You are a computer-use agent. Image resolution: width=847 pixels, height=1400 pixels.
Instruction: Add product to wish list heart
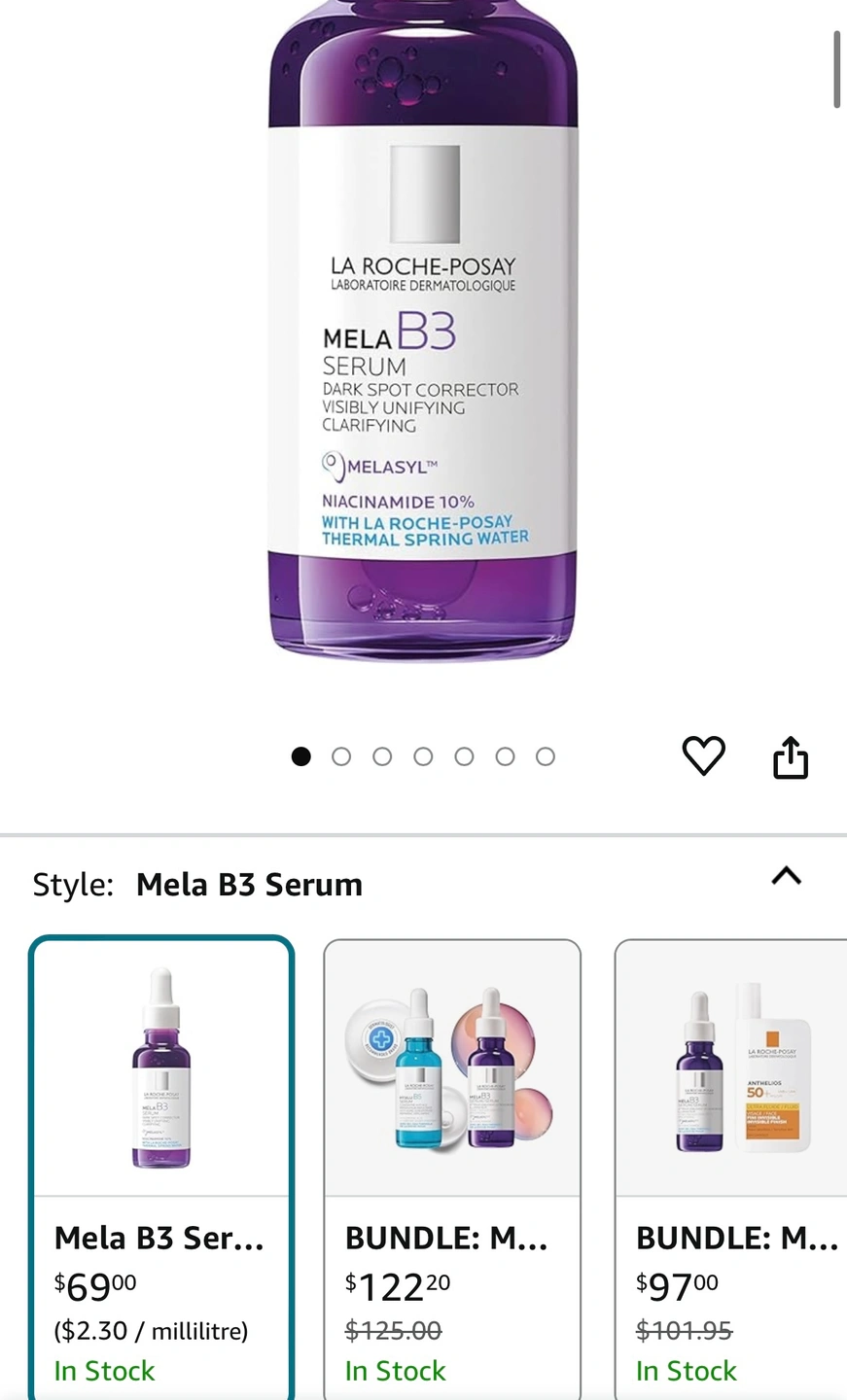pyautogui.click(x=703, y=756)
